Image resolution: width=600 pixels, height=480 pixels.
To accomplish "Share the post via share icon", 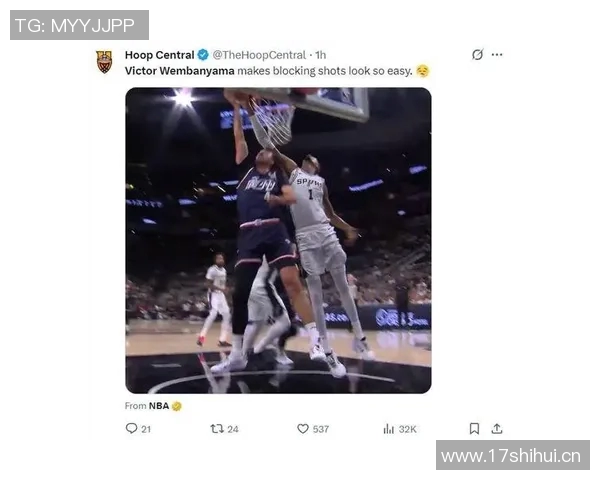I will [497, 428].
